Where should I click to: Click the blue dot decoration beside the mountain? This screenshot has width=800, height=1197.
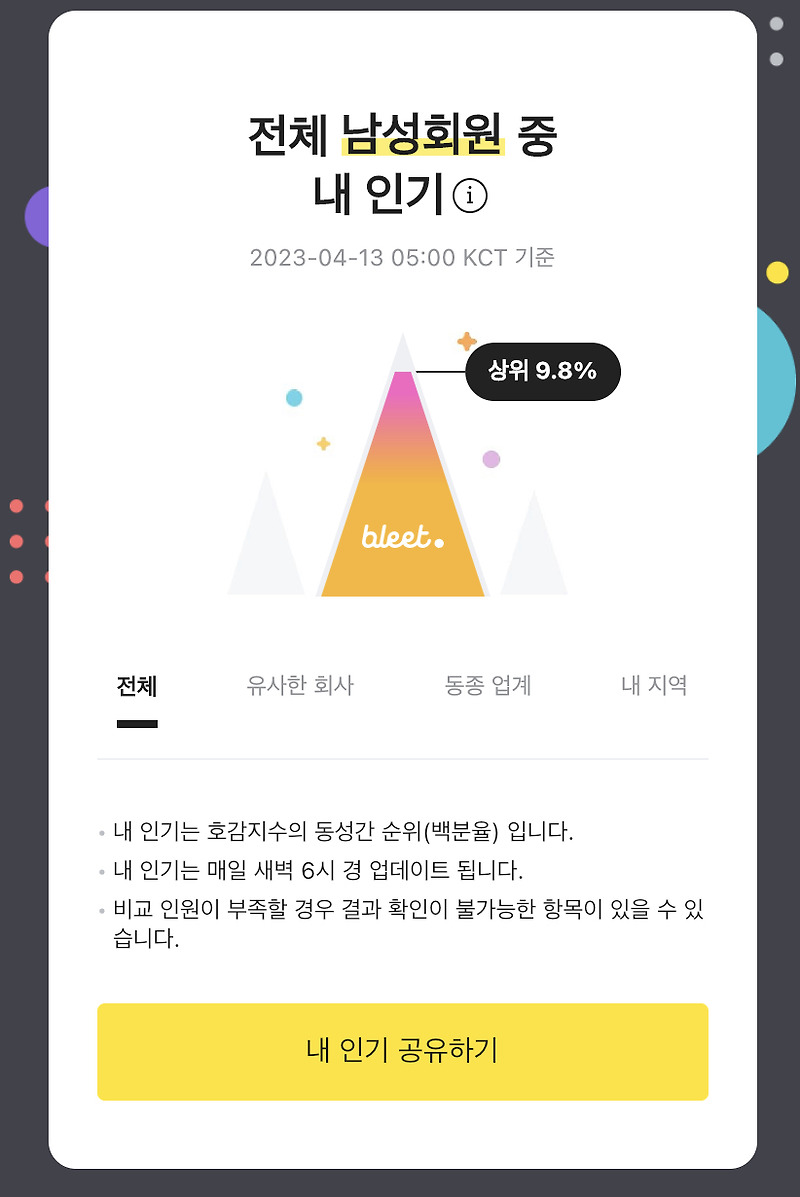pos(294,396)
